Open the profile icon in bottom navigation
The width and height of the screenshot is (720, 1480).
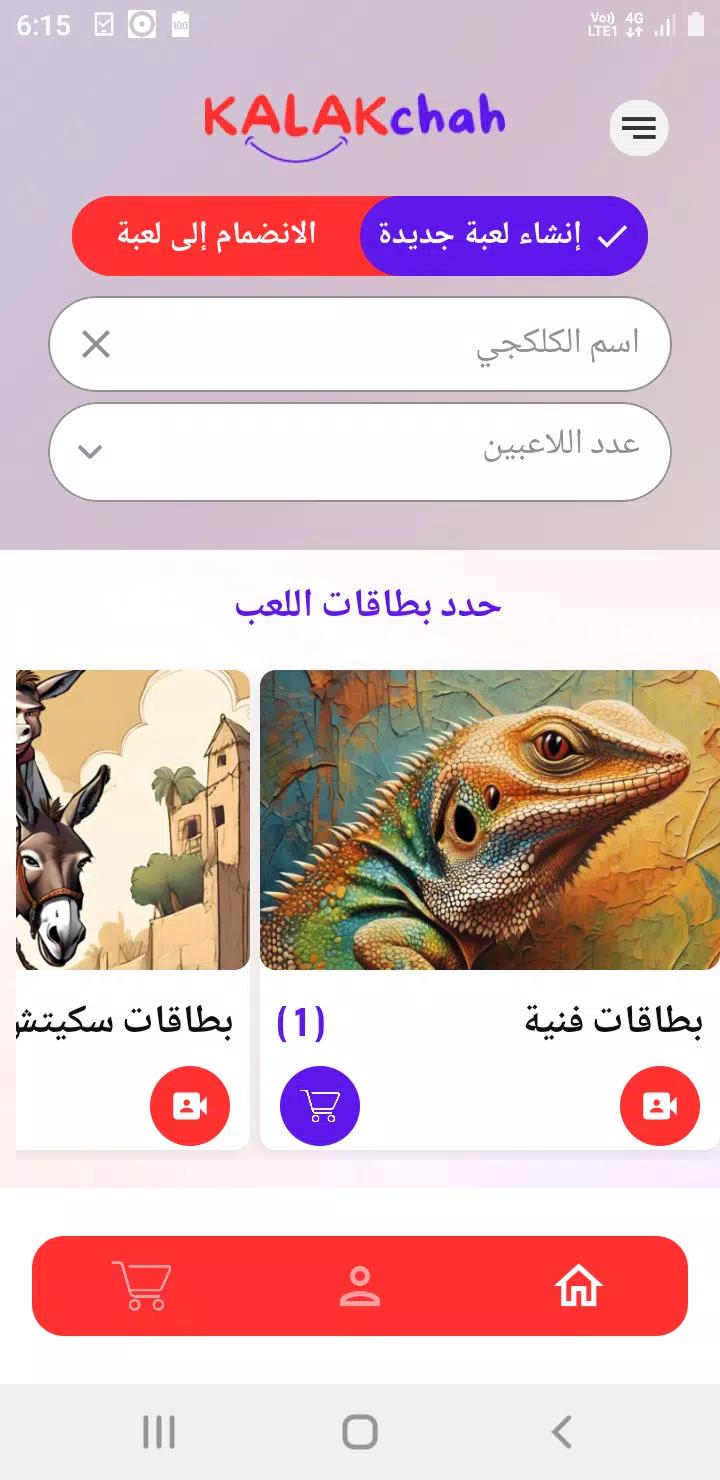tap(360, 1286)
